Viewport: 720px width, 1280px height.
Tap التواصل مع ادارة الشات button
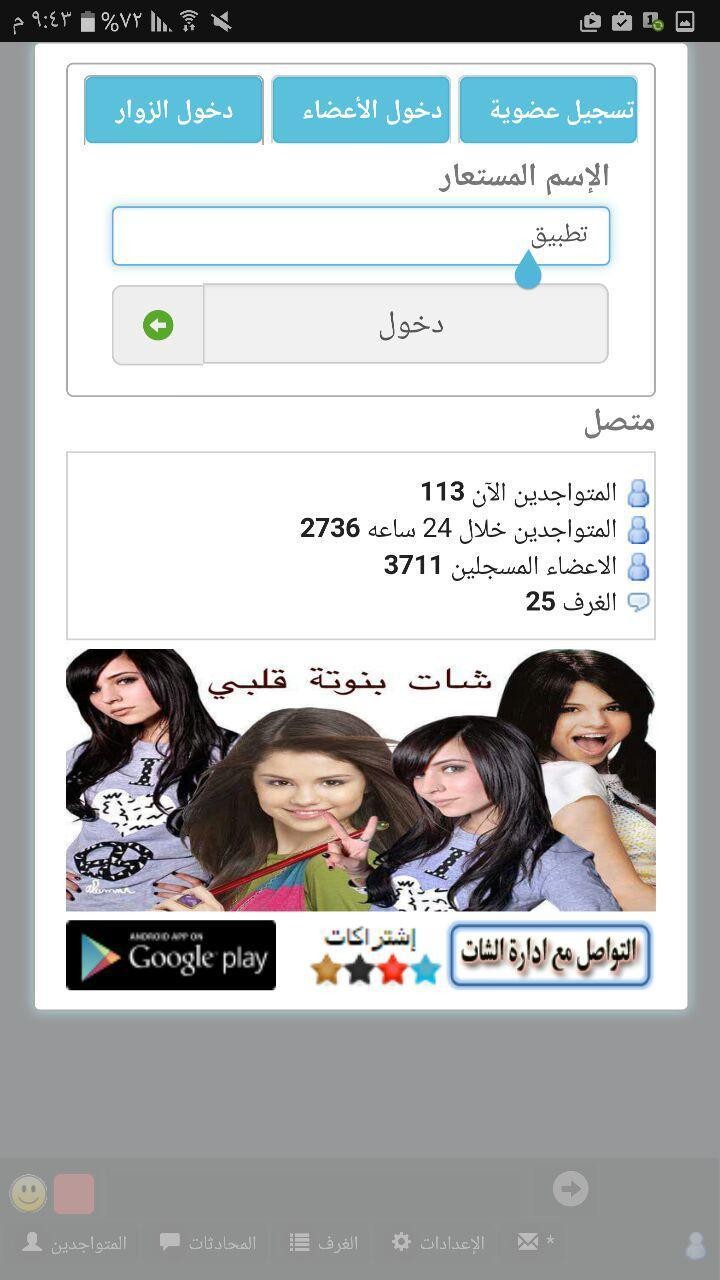tap(549, 955)
